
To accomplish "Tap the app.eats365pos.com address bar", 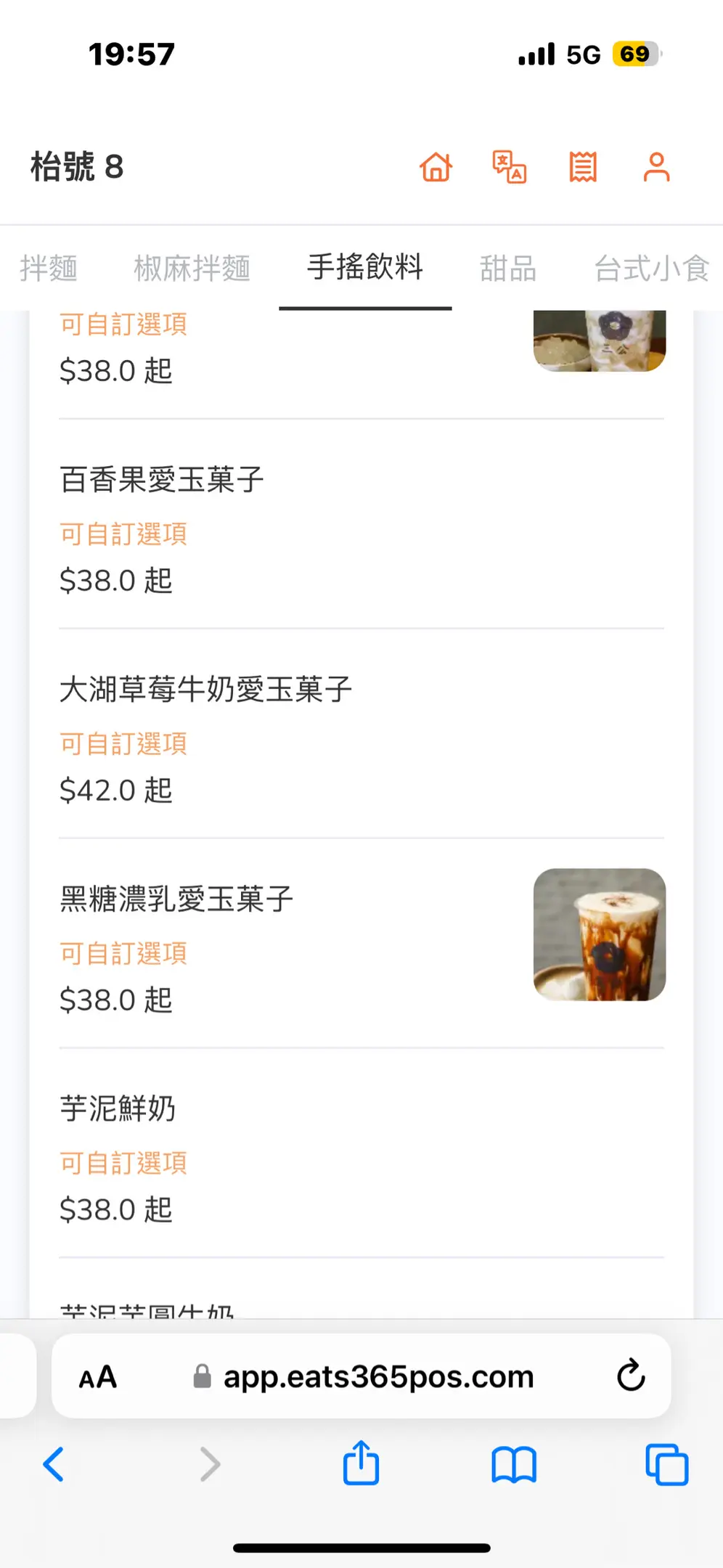I will click(x=377, y=1376).
